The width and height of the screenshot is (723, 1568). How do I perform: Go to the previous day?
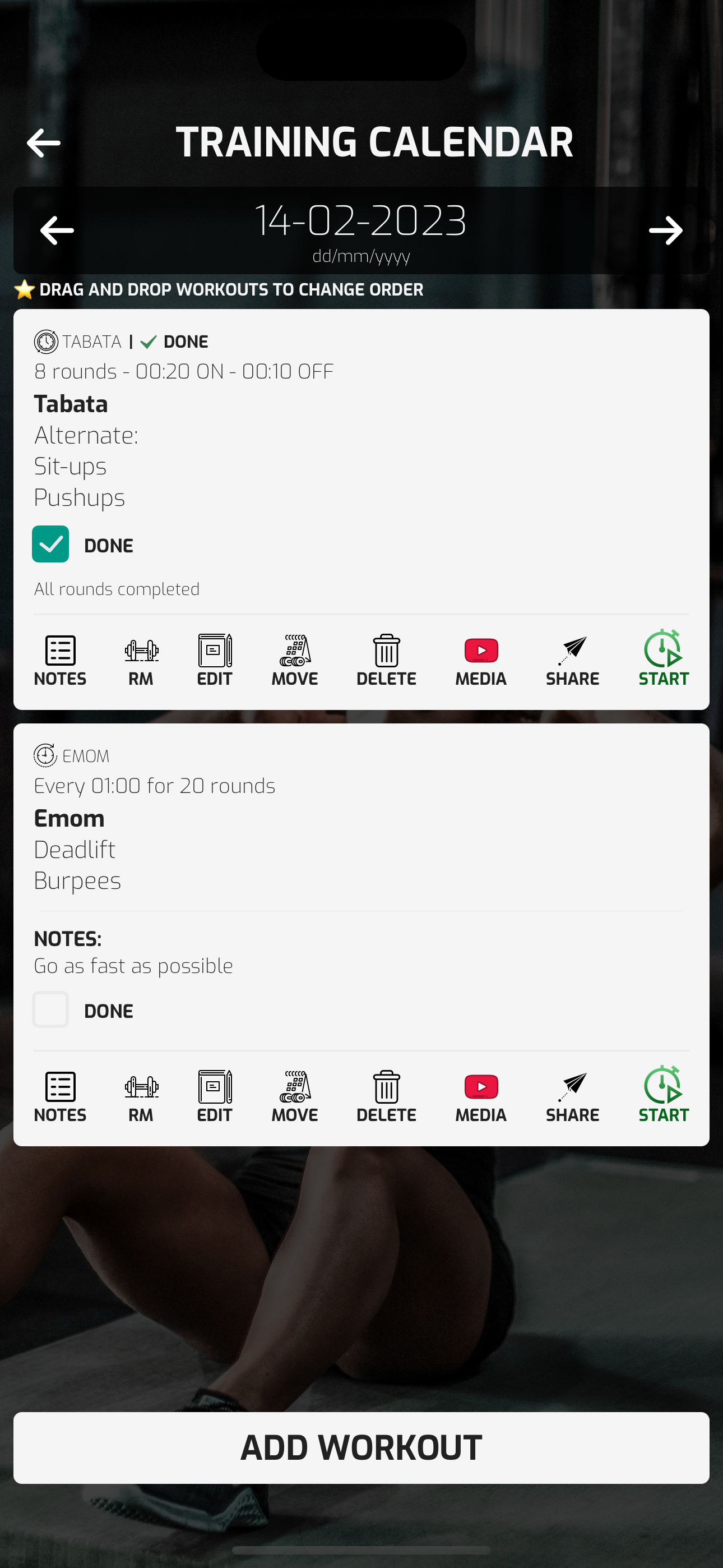(57, 230)
